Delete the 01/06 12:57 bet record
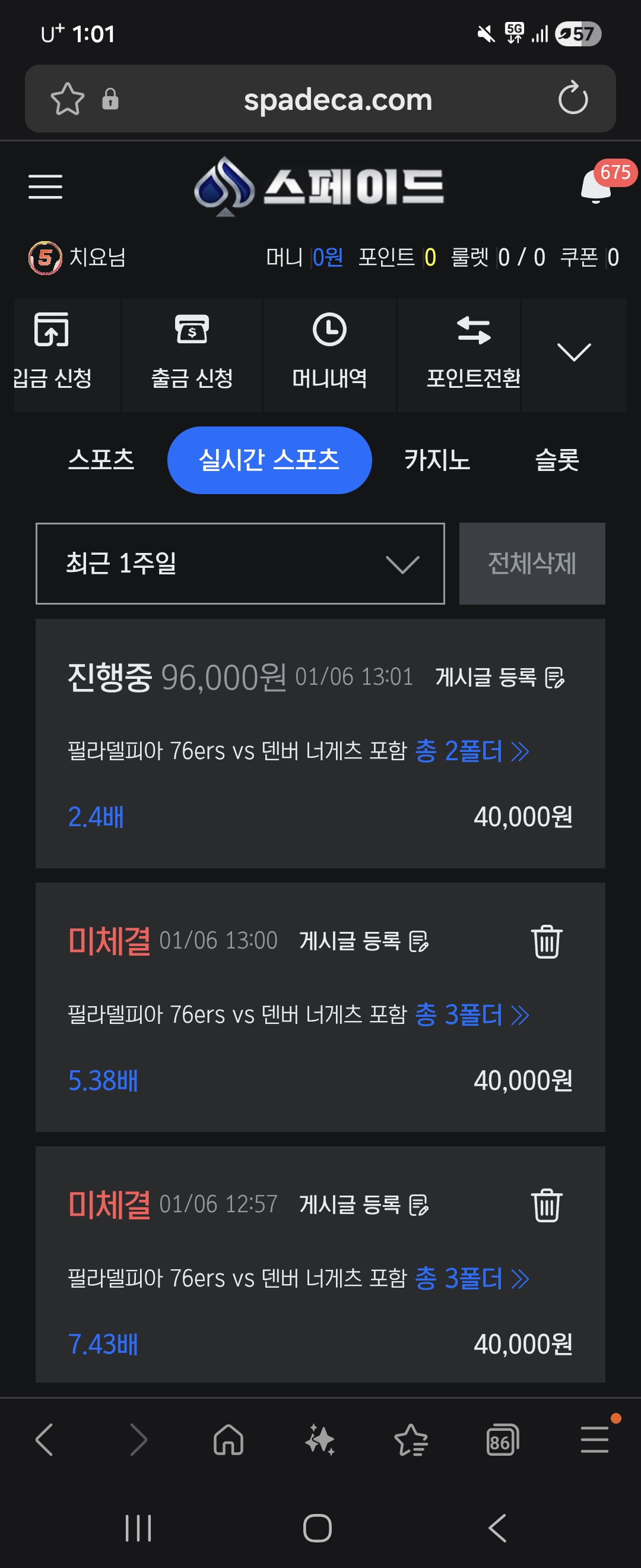The width and height of the screenshot is (641, 1568). [546, 1205]
